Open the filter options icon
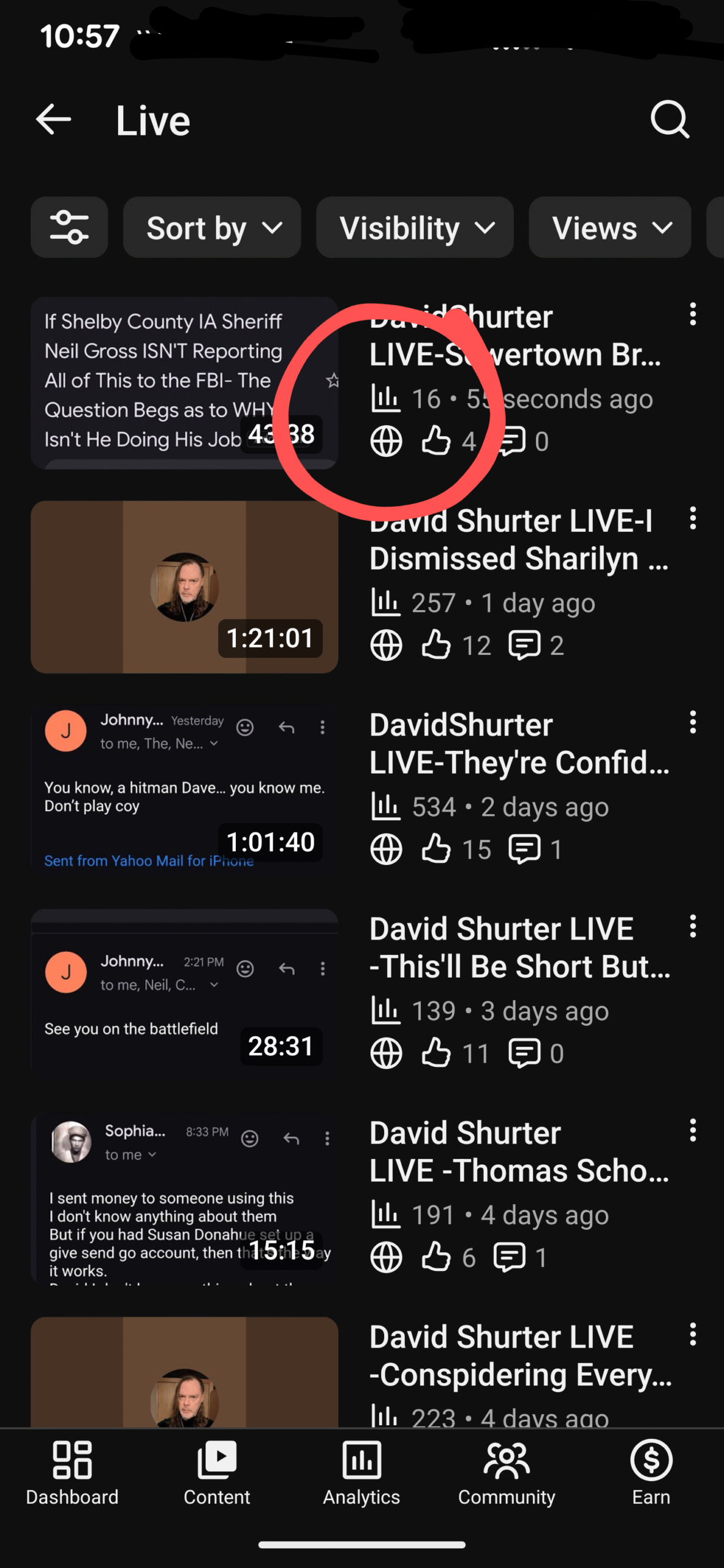The image size is (724, 1568). point(69,228)
